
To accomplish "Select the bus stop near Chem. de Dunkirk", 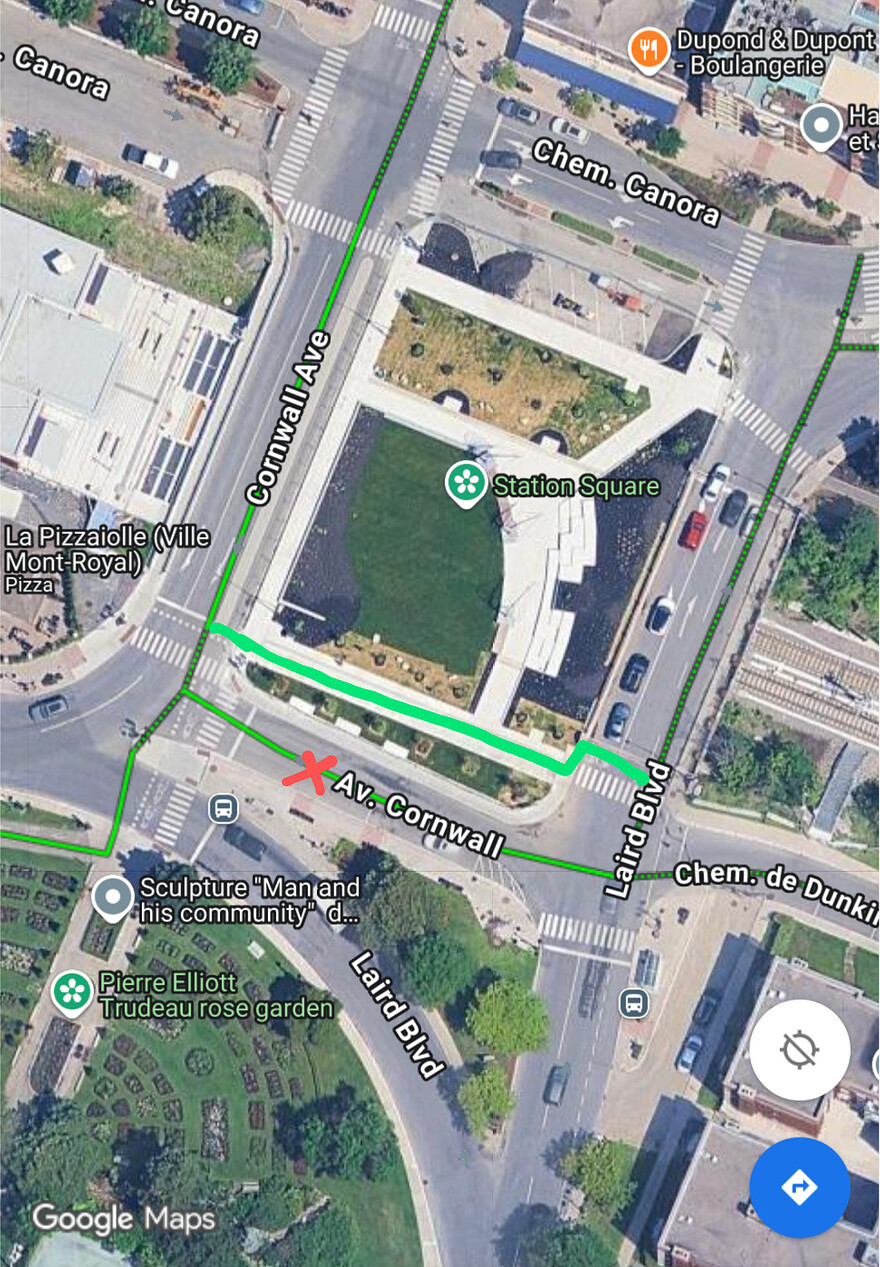I will pos(632,1002).
